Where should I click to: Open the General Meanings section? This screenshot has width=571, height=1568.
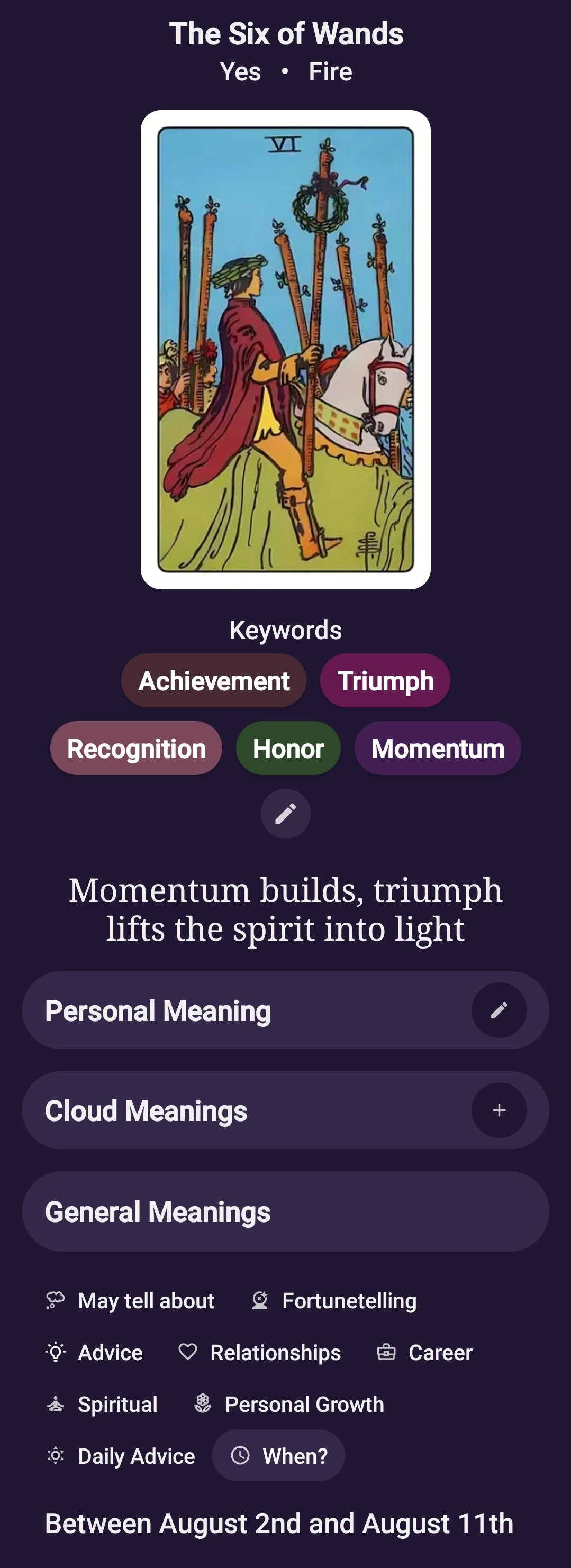point(286,1211)
